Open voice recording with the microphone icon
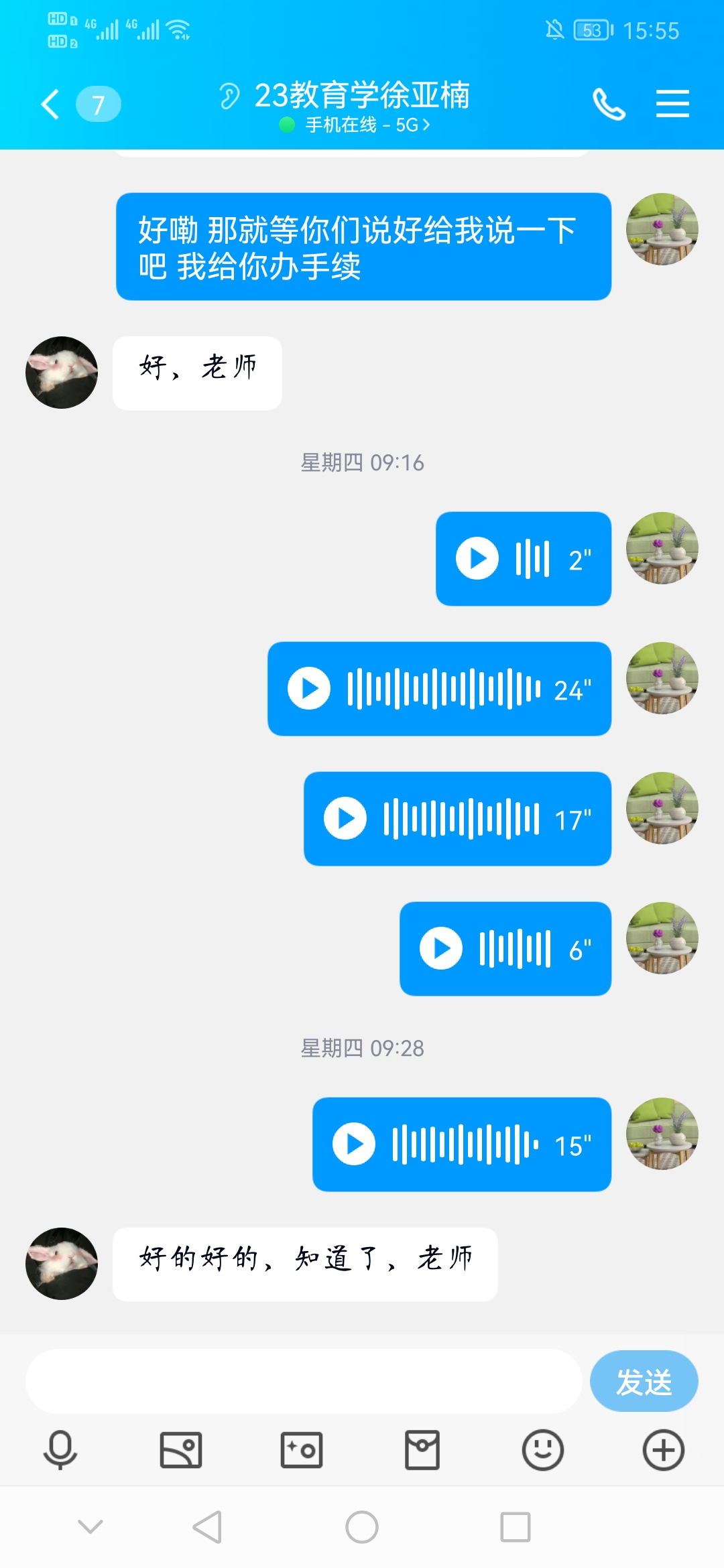Screen dimensions: 724x1568 pyautogui.click(x=60, y=1450)
